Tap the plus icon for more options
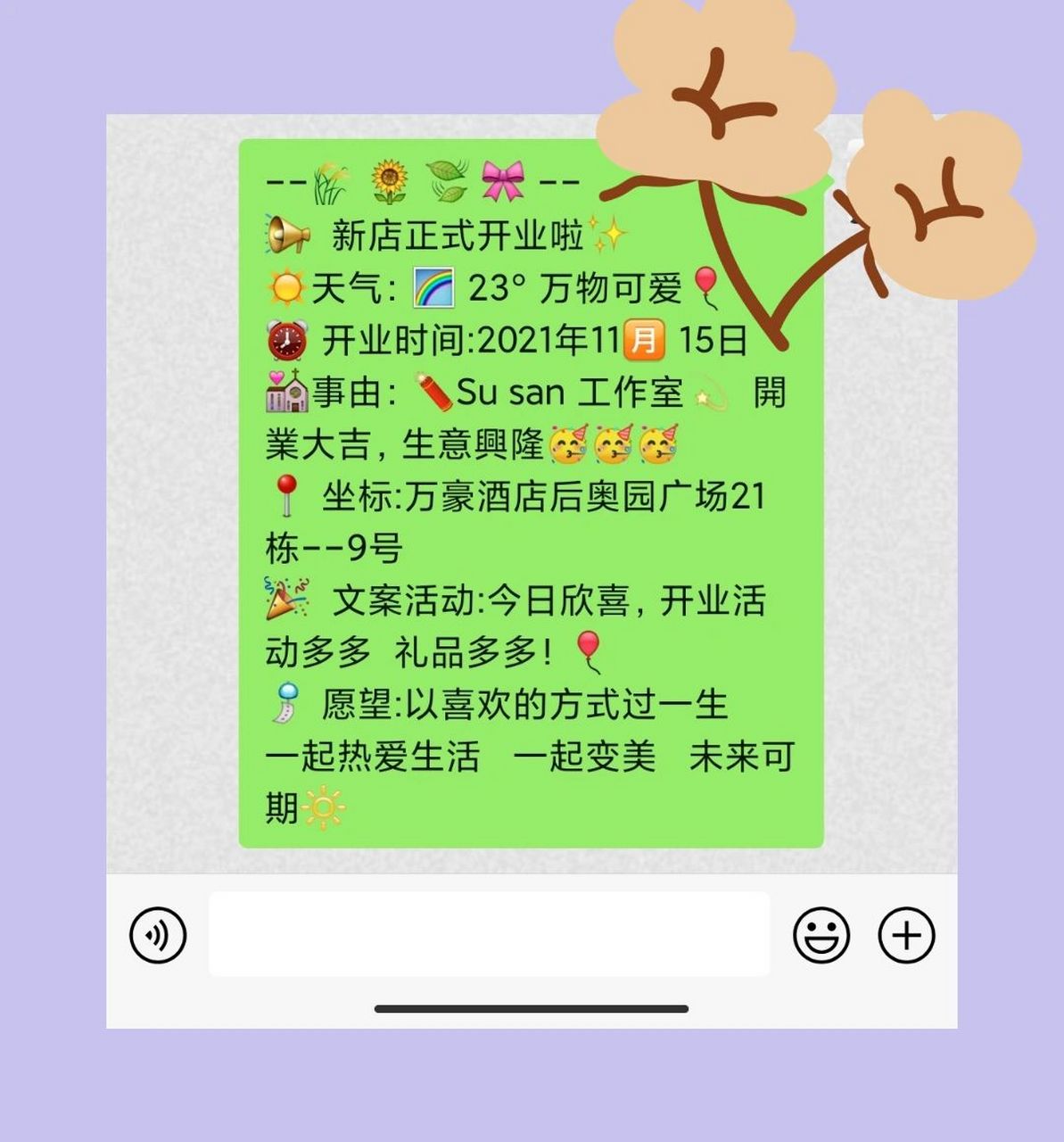The width and height of the screenshot is (1064, 1142). pos(908,935)
